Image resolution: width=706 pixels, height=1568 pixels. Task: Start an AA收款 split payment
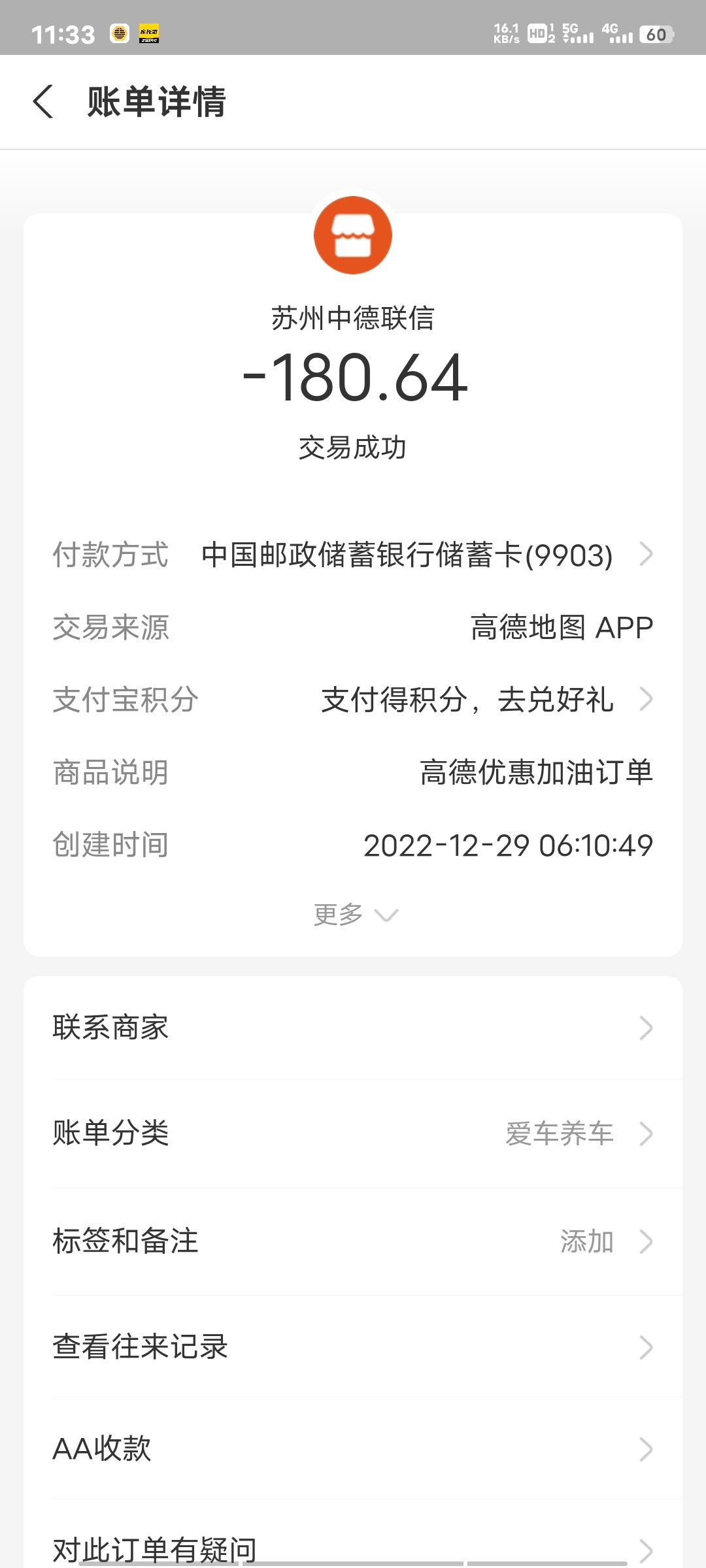(x=353, y=1449)
